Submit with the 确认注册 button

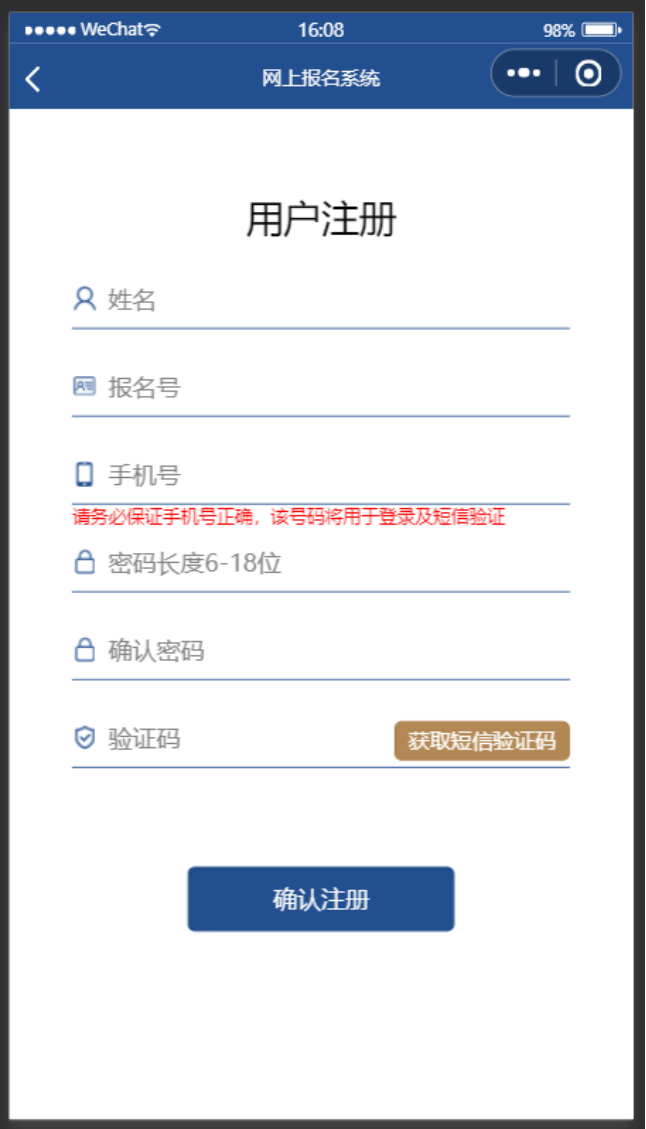(321, 899)
